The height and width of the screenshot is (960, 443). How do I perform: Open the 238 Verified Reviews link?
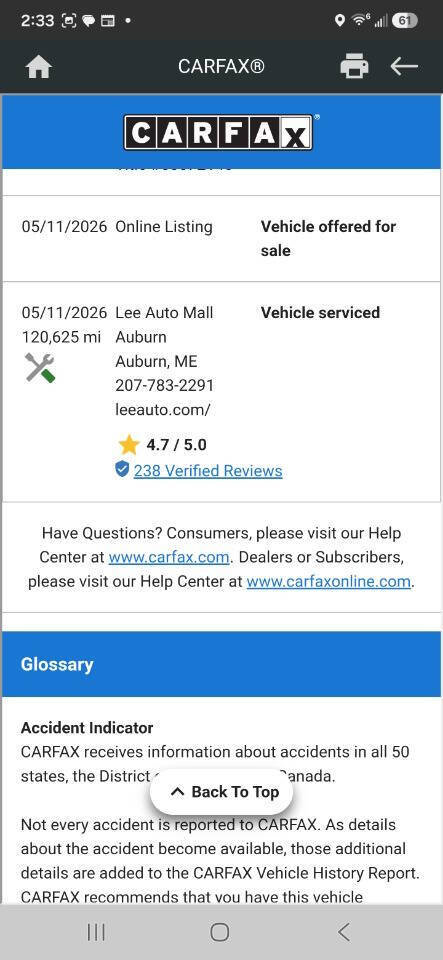(208, 471)
